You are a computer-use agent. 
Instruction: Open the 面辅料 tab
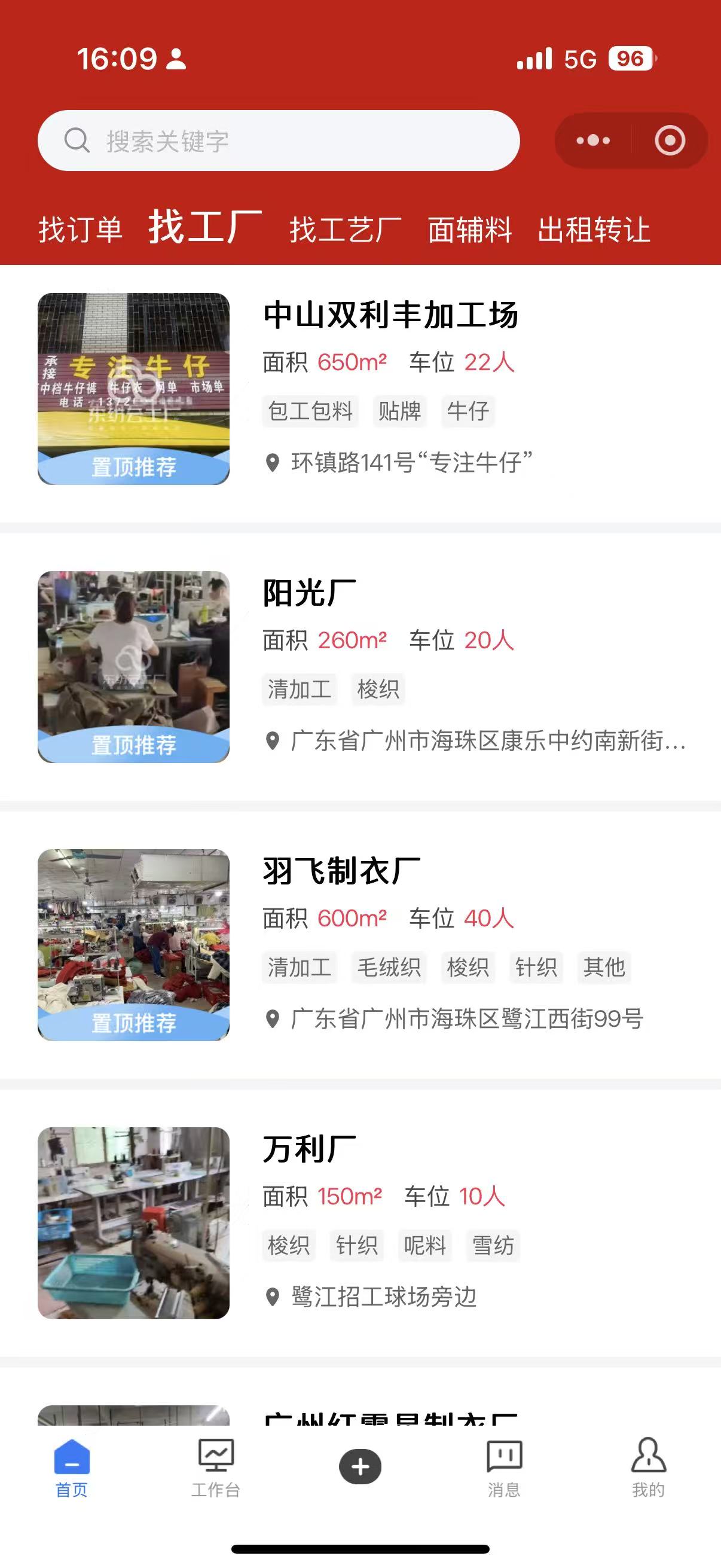(x=470, y=230)
